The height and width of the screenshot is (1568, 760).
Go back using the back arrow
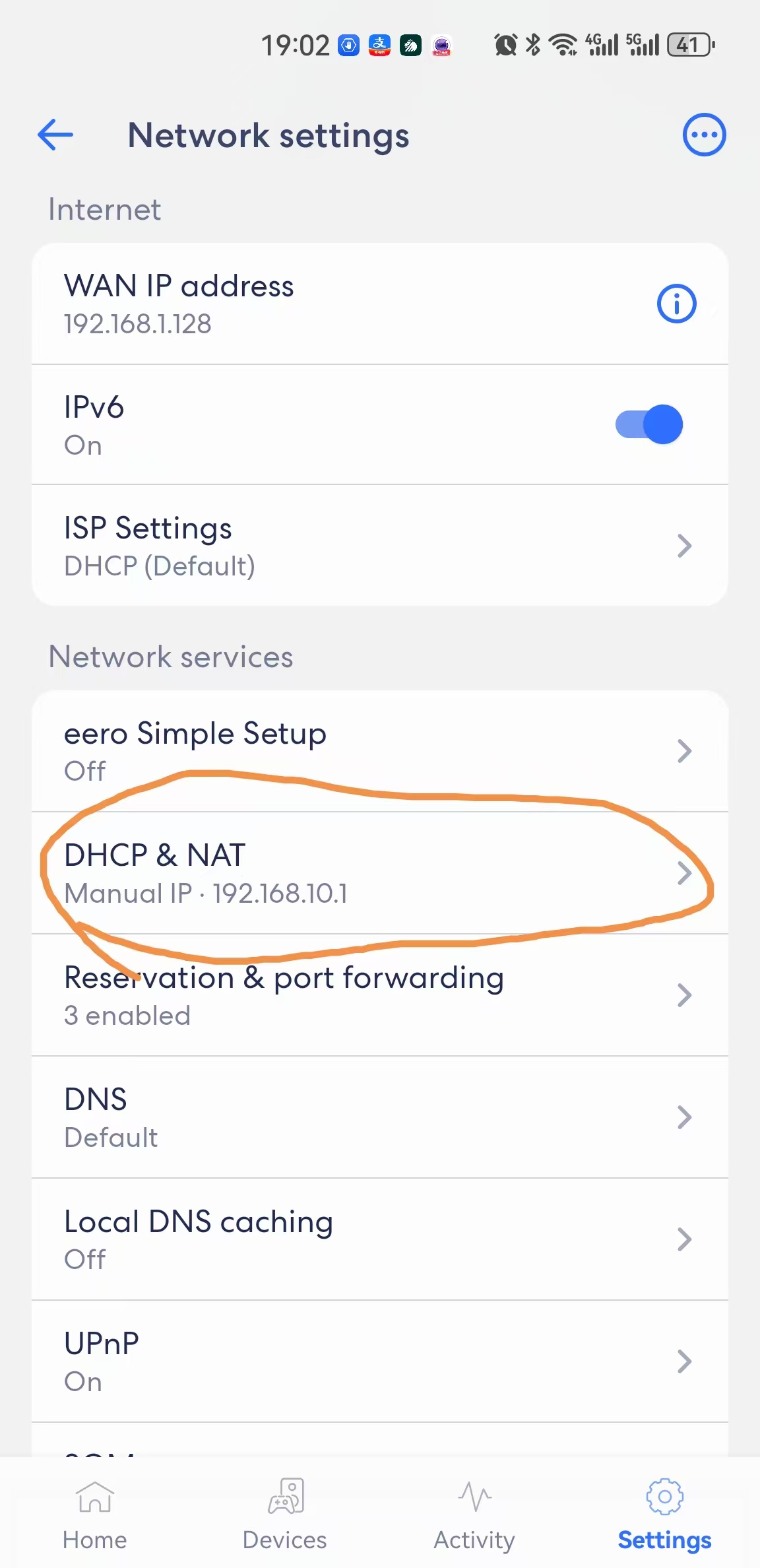click(x=55, y=135)
